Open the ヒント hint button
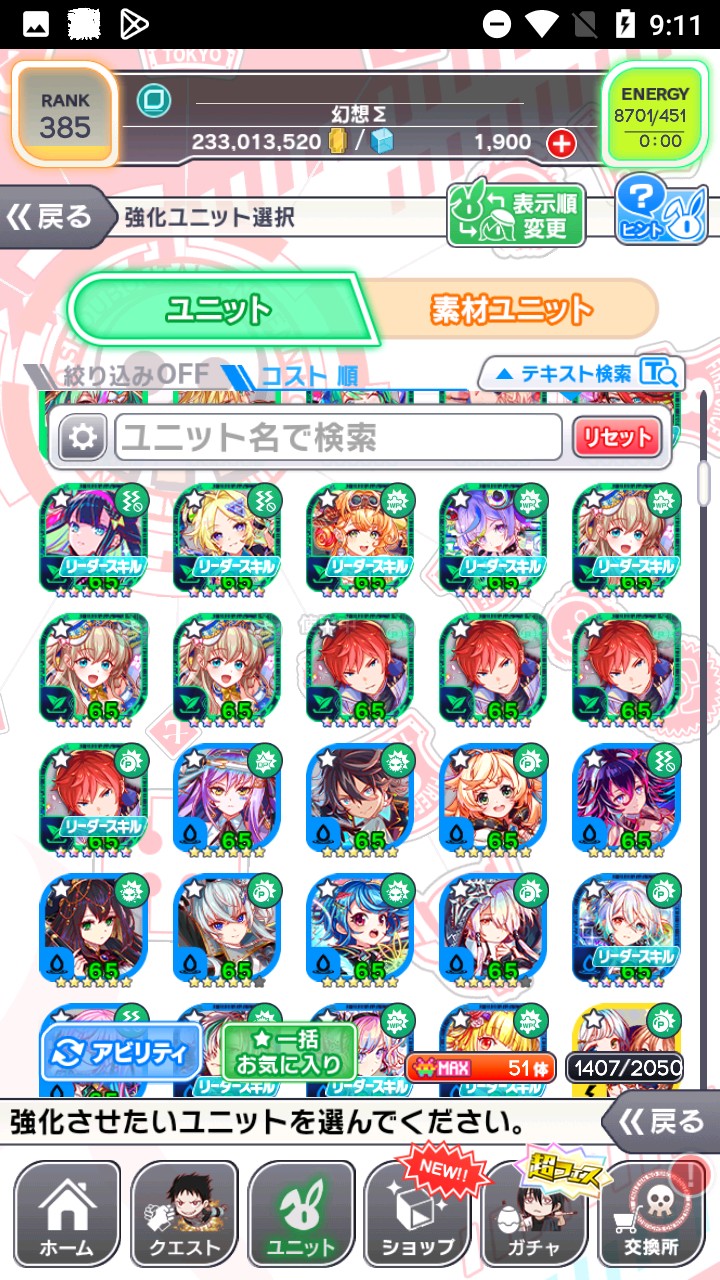This screenshot has width=720, height=1280. click(x=660, y=212)
